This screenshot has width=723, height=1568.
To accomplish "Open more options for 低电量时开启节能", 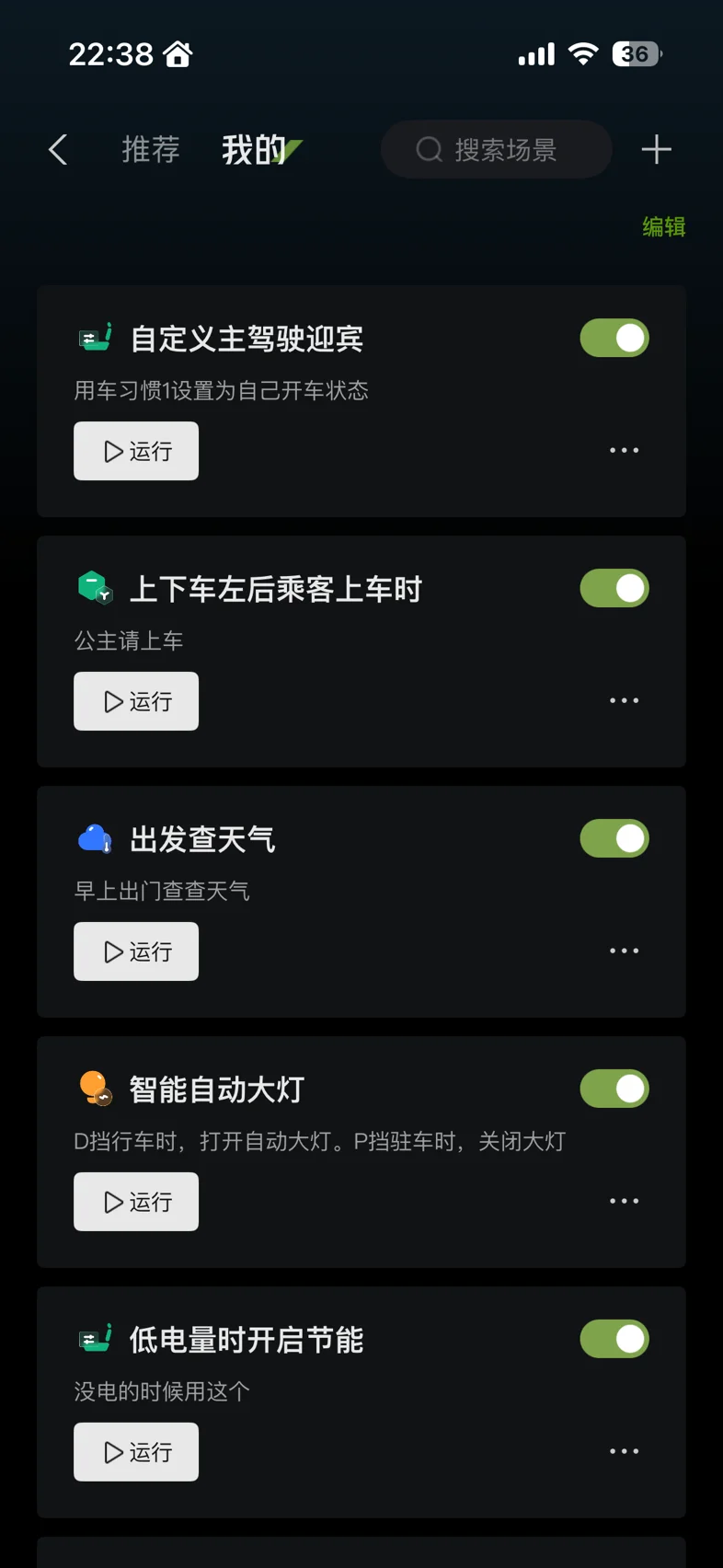I will (x=624, y=1452).
